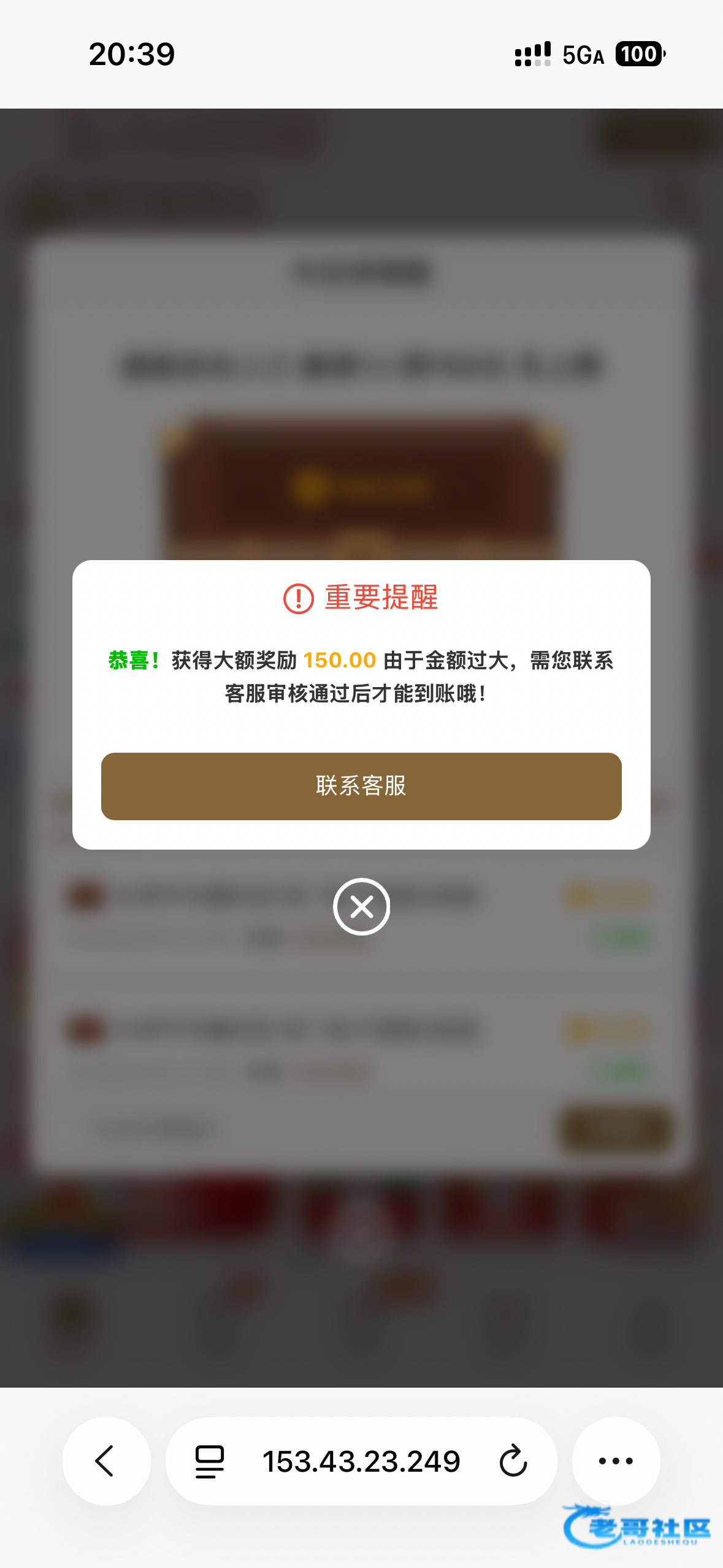Tap the 联系客服 button
The image size is (723, 1568).
tap(361, 786)
